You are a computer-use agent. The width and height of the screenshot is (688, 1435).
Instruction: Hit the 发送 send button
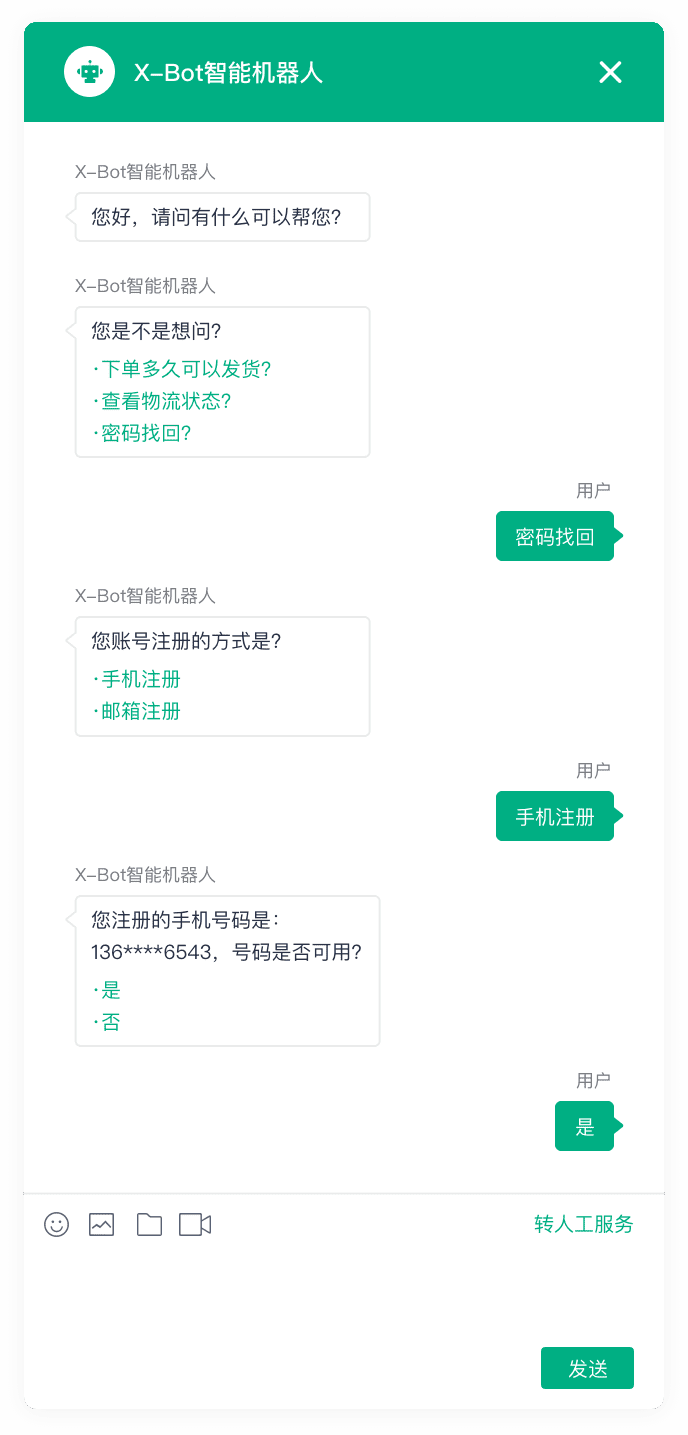tap(587, 1368)
